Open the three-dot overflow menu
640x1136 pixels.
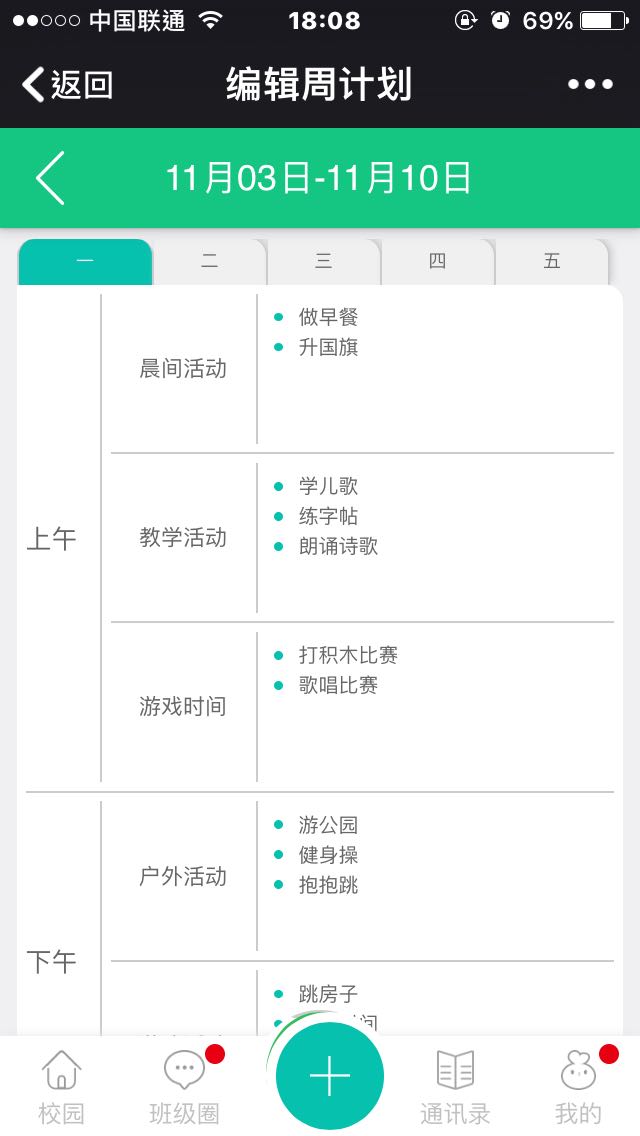pyautogui.click(x=590, y=85)
